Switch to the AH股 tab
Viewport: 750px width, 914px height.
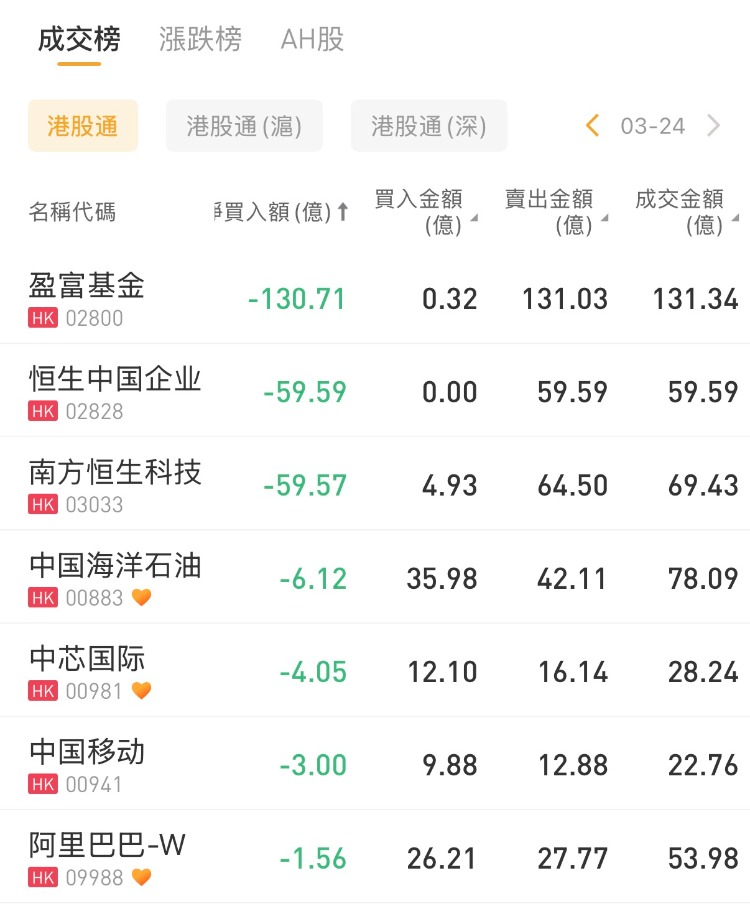(x=312, y=40)
